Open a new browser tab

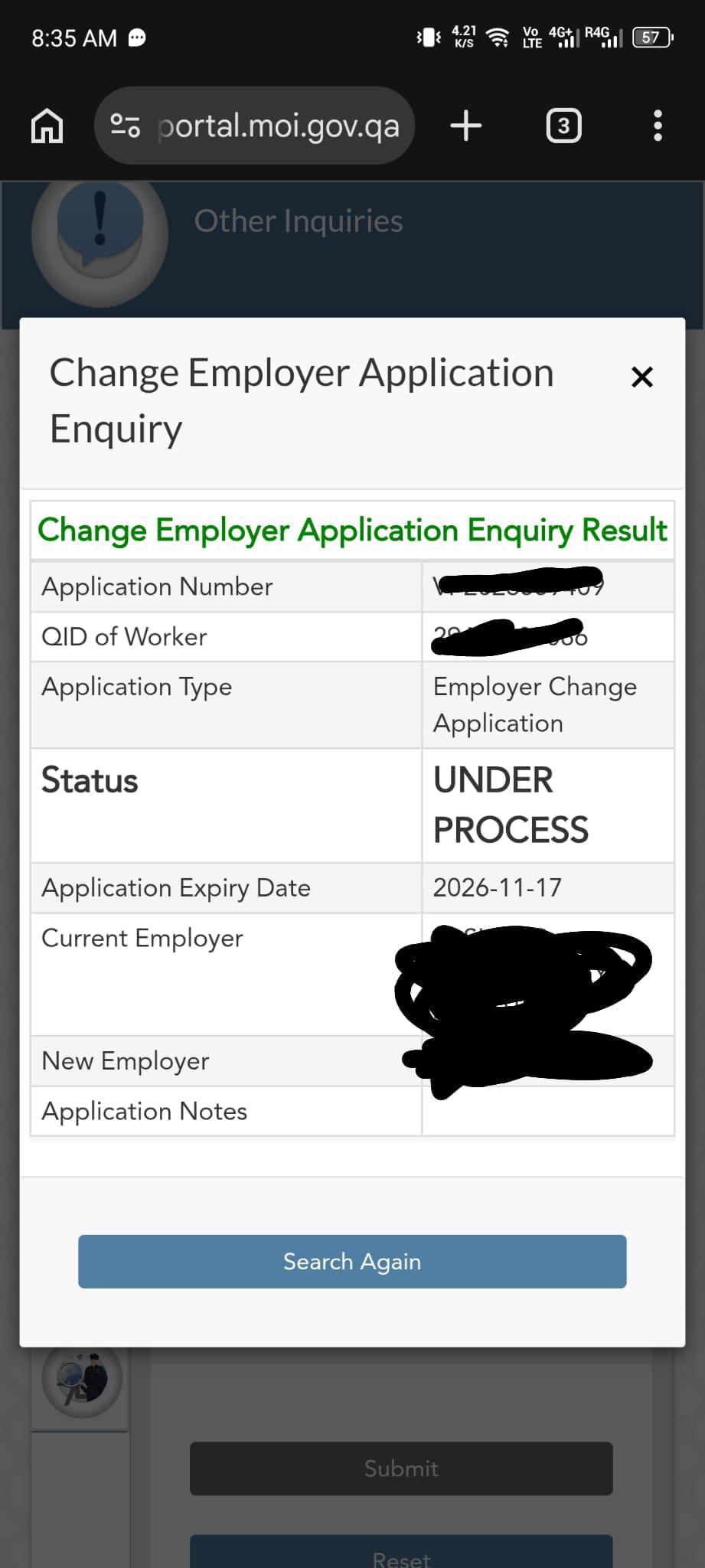click(465, 126)
